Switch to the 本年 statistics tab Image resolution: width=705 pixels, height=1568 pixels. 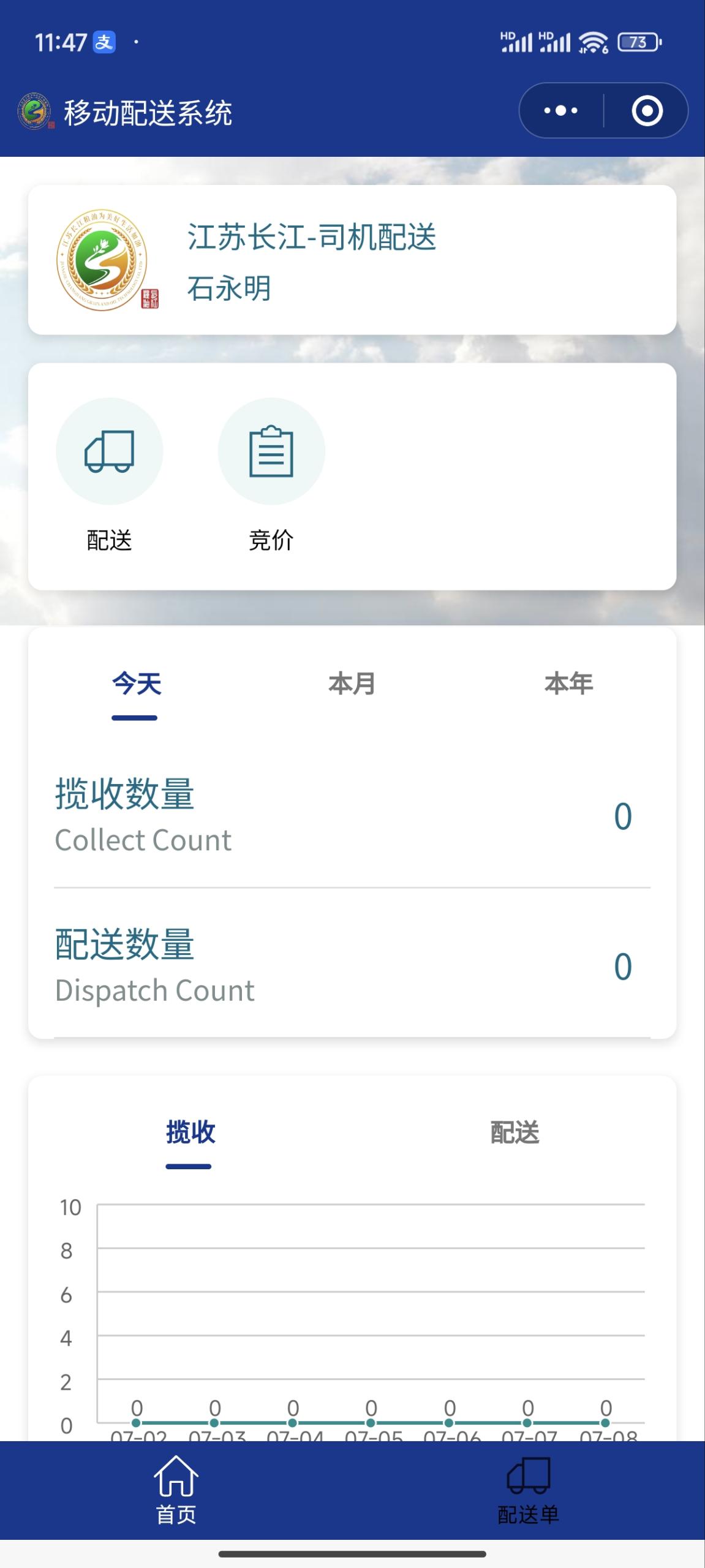pos(569,685)
